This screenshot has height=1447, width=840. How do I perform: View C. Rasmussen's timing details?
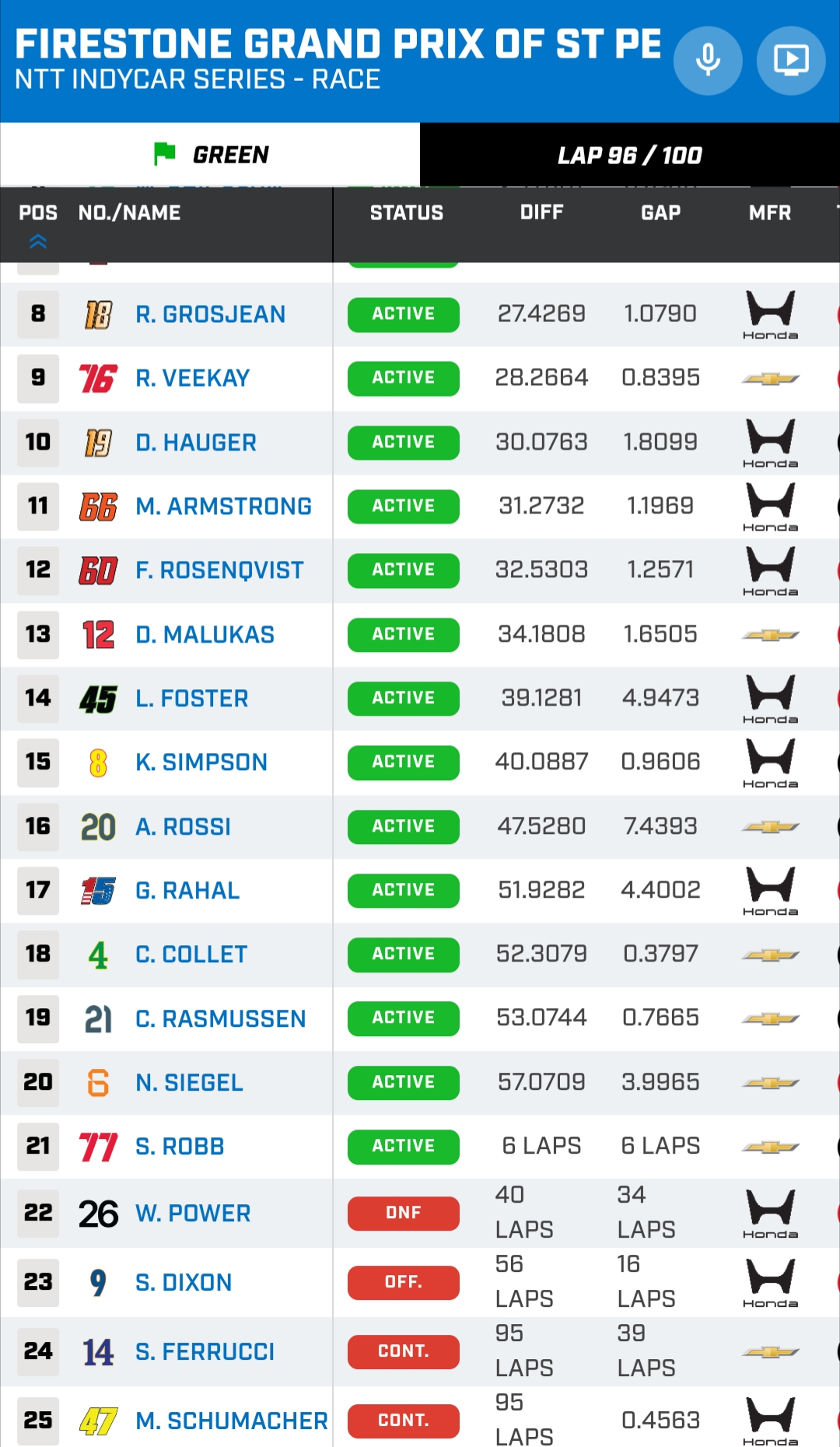tap(220, 1019)
